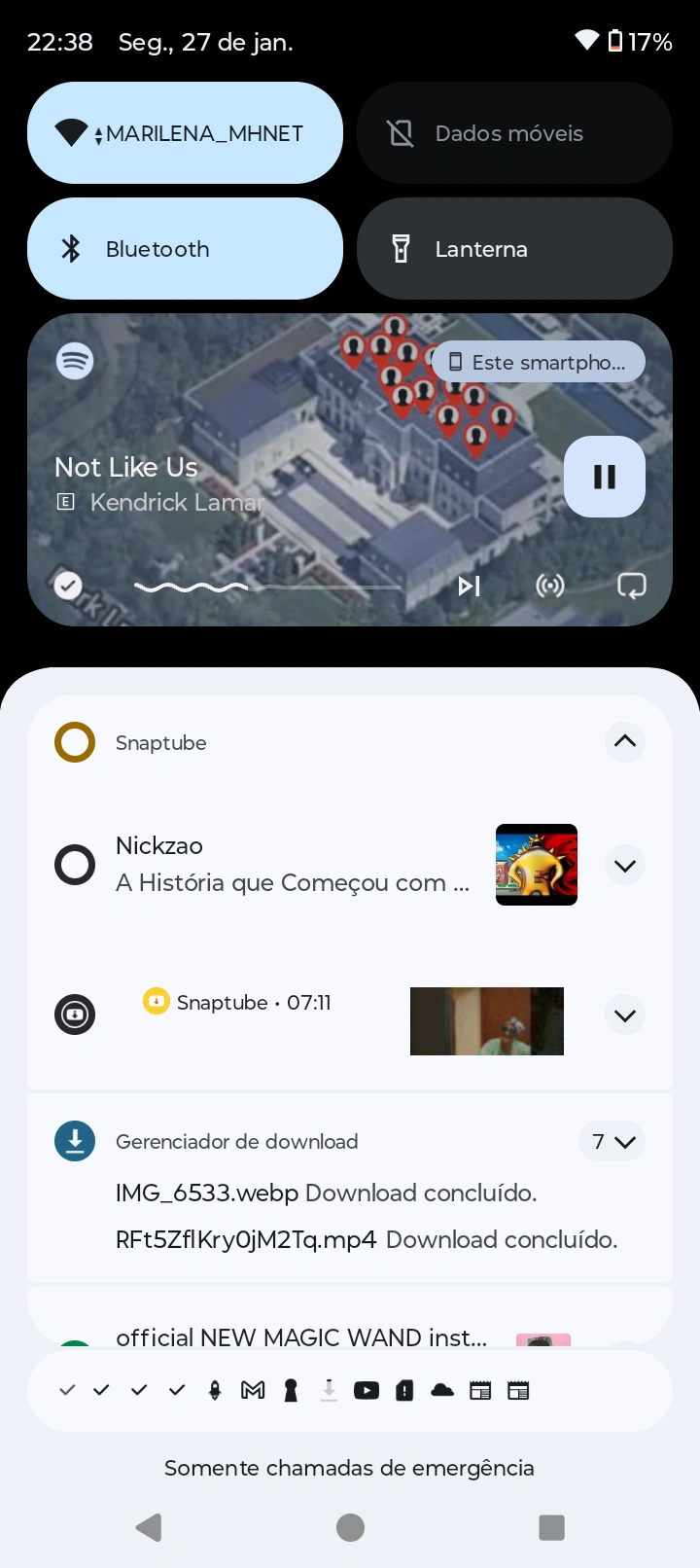Open Spotify Connect devices icon
700x1568 pixels.
550,586
